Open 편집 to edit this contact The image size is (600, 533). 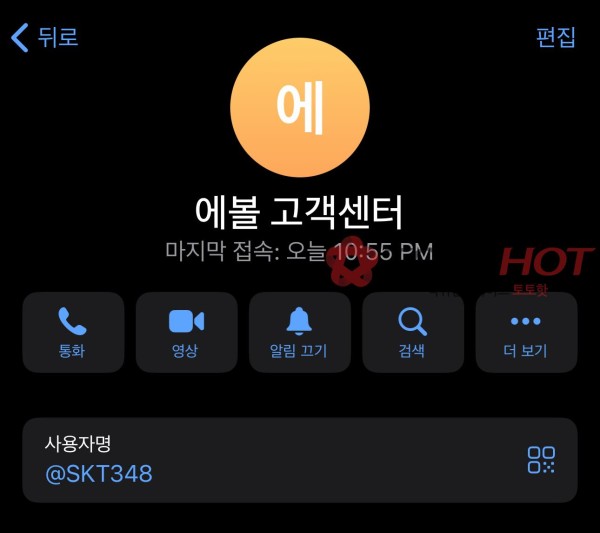click(x=555, y=38)
